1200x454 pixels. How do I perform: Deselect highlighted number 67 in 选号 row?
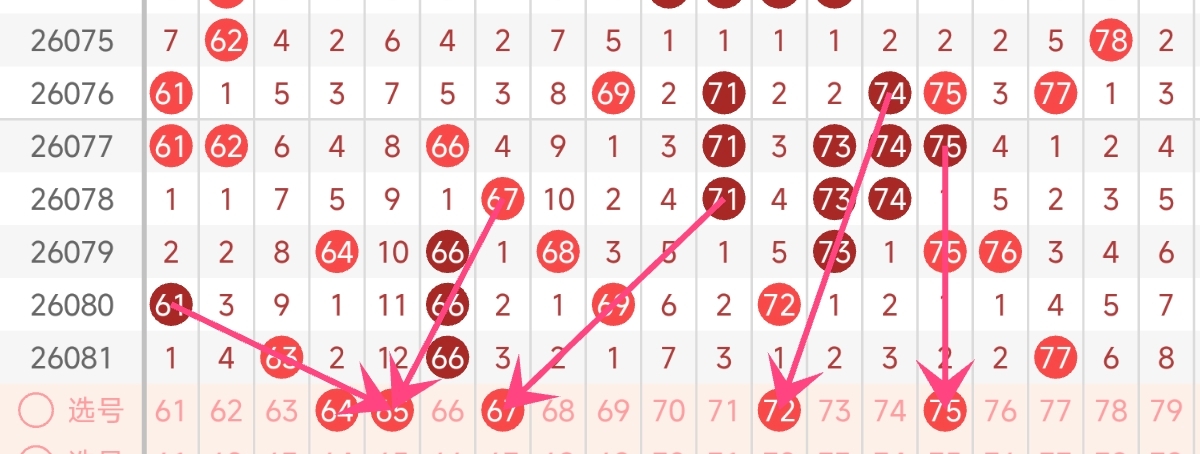[503, 410]
